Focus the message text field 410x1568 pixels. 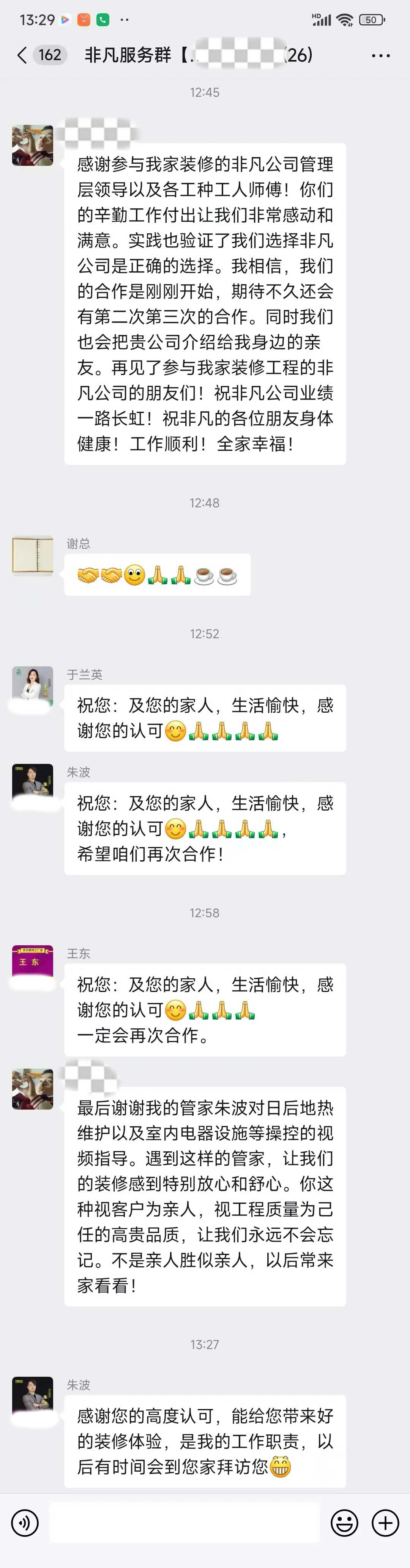pyautogui.click(x=184, y=1523)
